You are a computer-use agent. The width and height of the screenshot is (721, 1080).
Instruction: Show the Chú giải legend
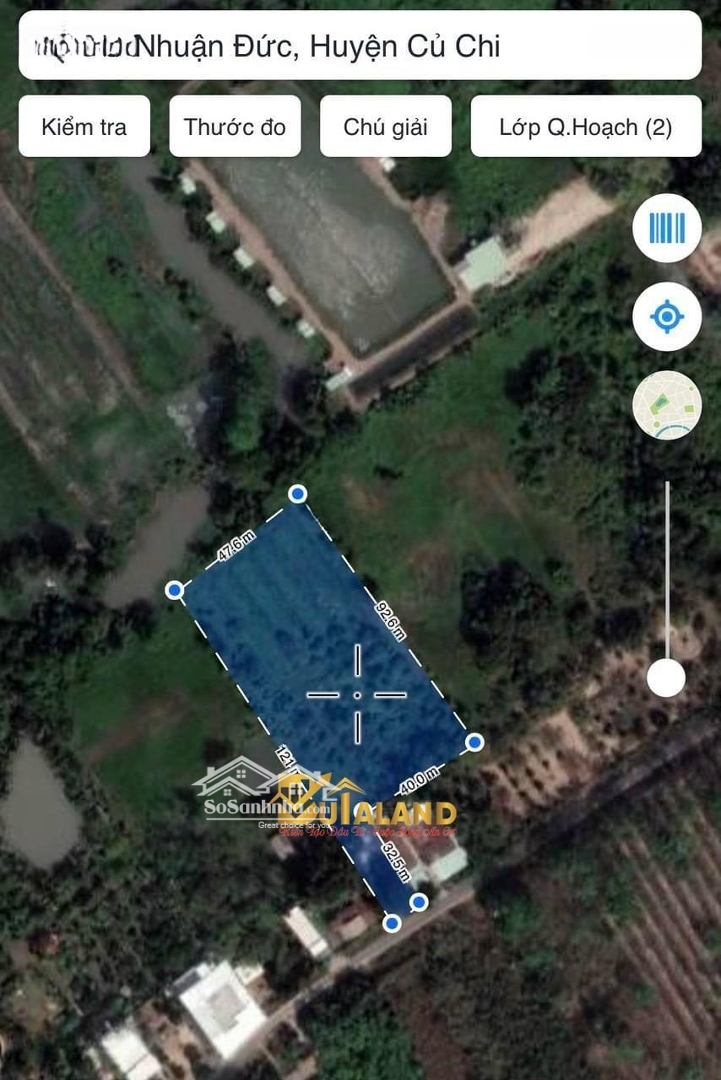[385, 127]
